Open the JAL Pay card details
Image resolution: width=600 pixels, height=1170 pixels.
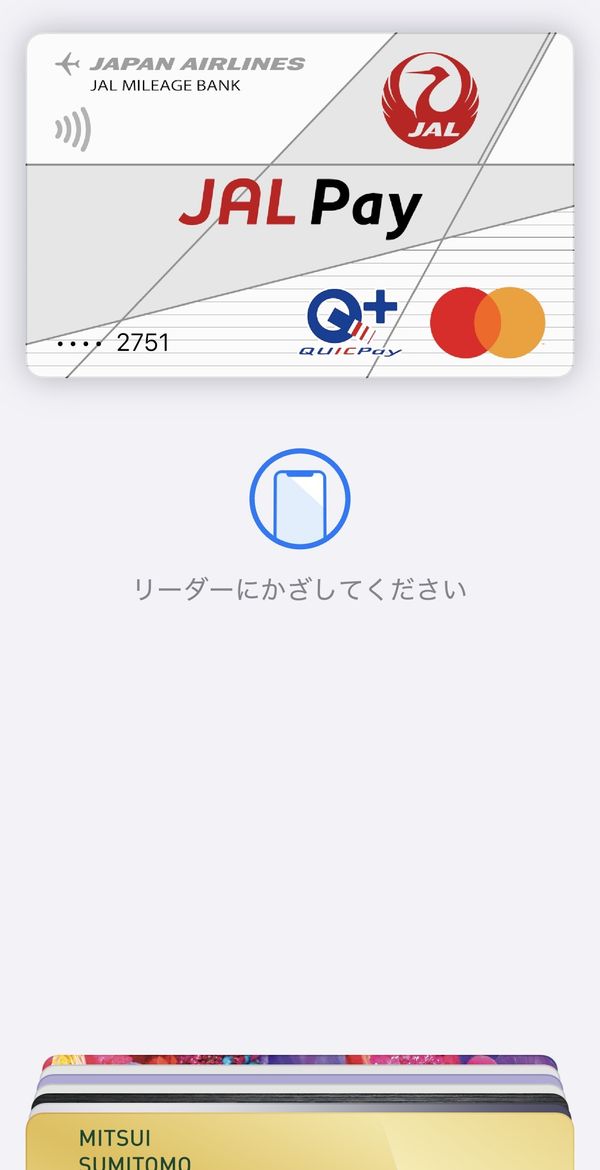300,205
